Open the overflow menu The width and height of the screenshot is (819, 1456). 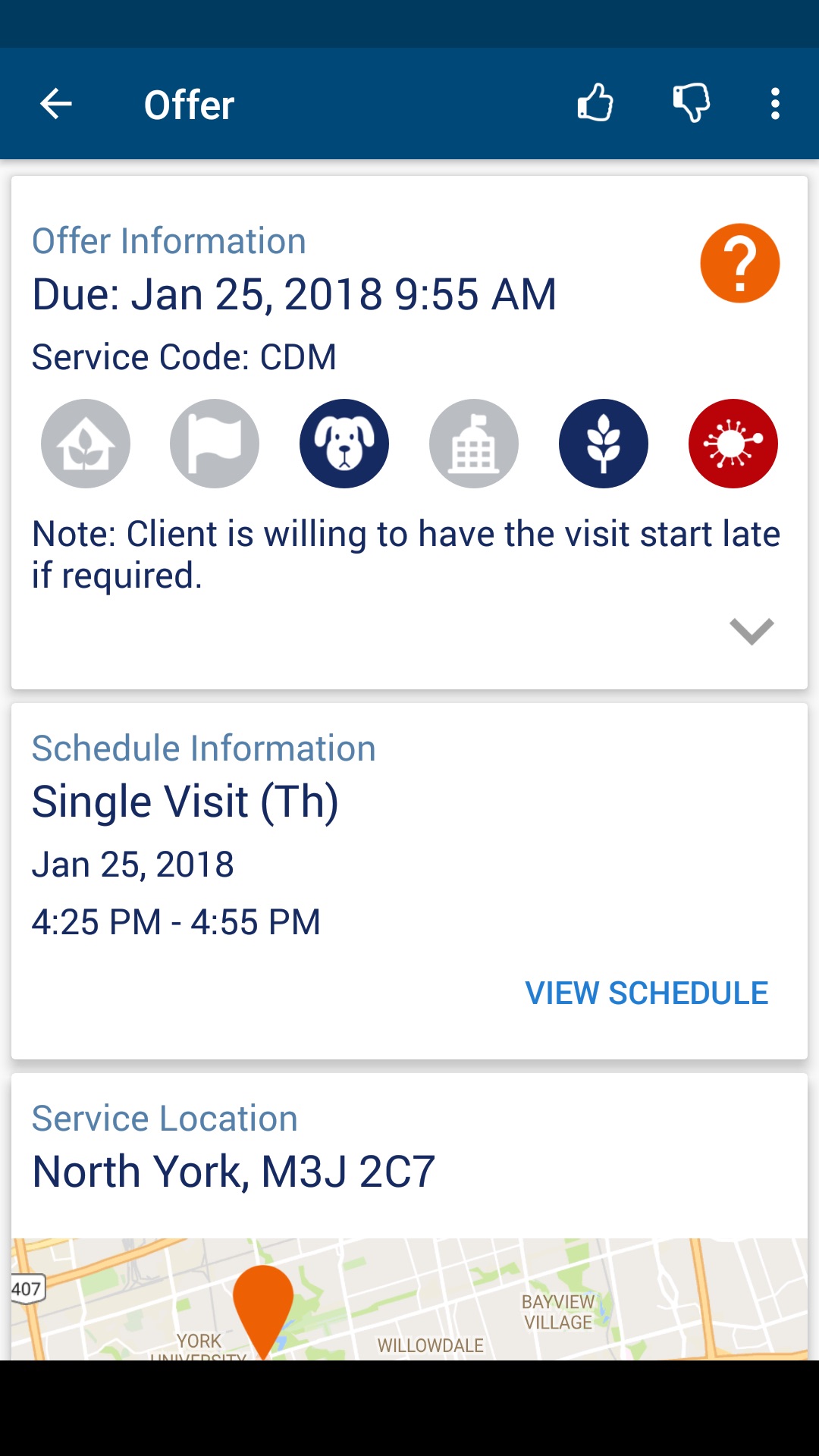tap(775, 104)
